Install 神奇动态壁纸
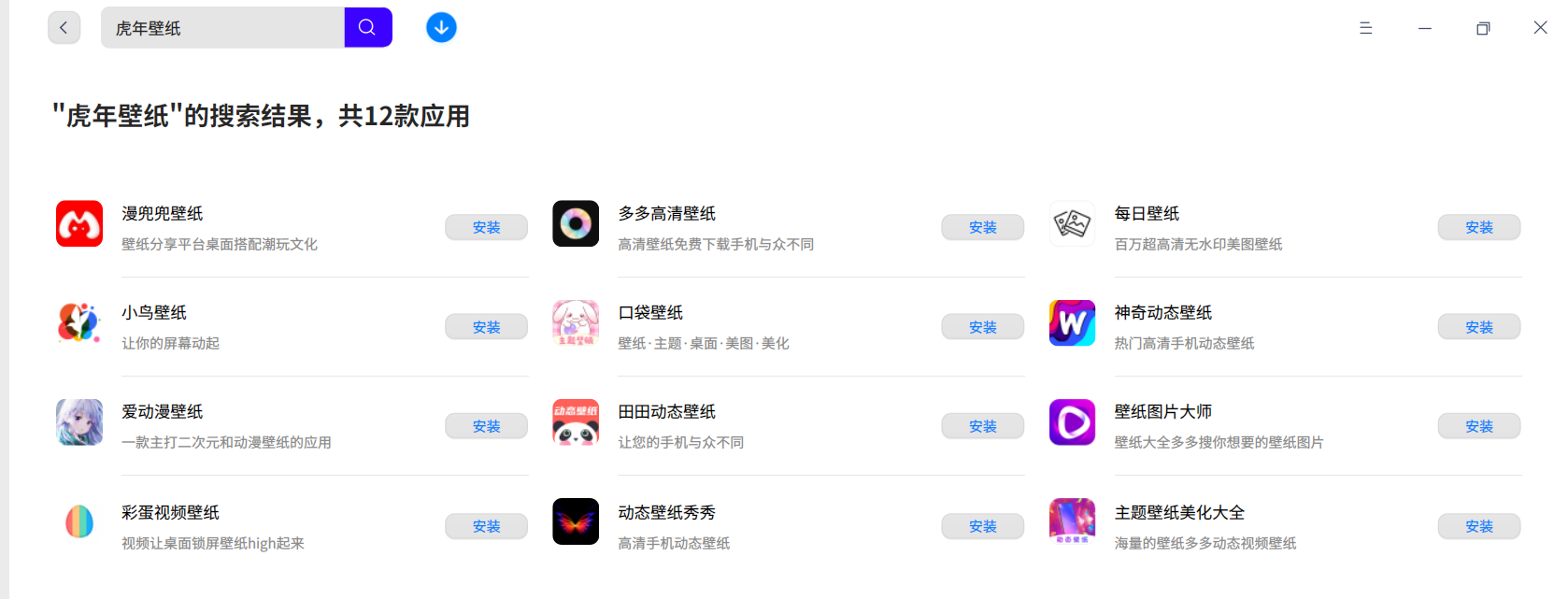 [1478, 327]
